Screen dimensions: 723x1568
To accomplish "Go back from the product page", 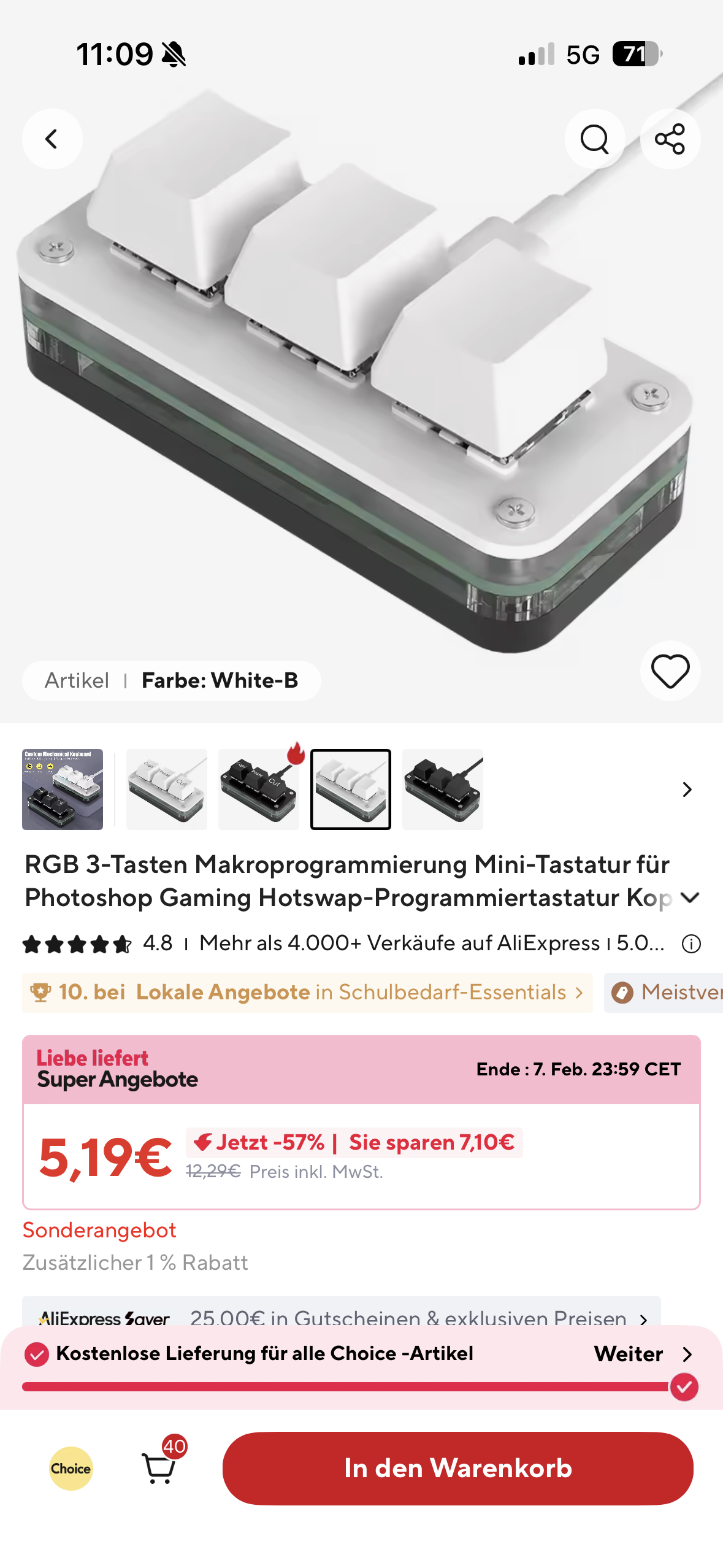I will pos(52,139).
